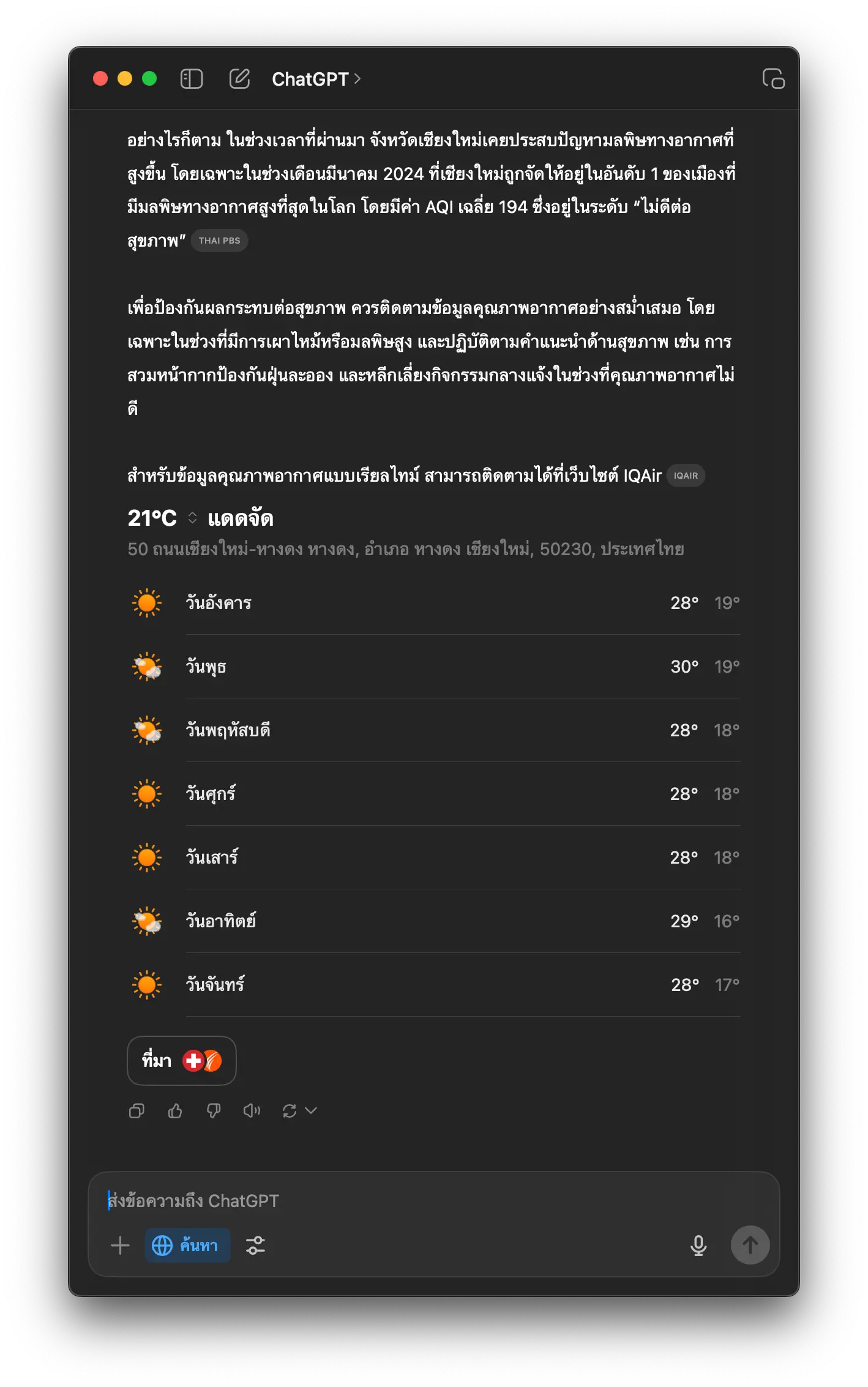
Task: Start a new chat
Action: point(239,79)
